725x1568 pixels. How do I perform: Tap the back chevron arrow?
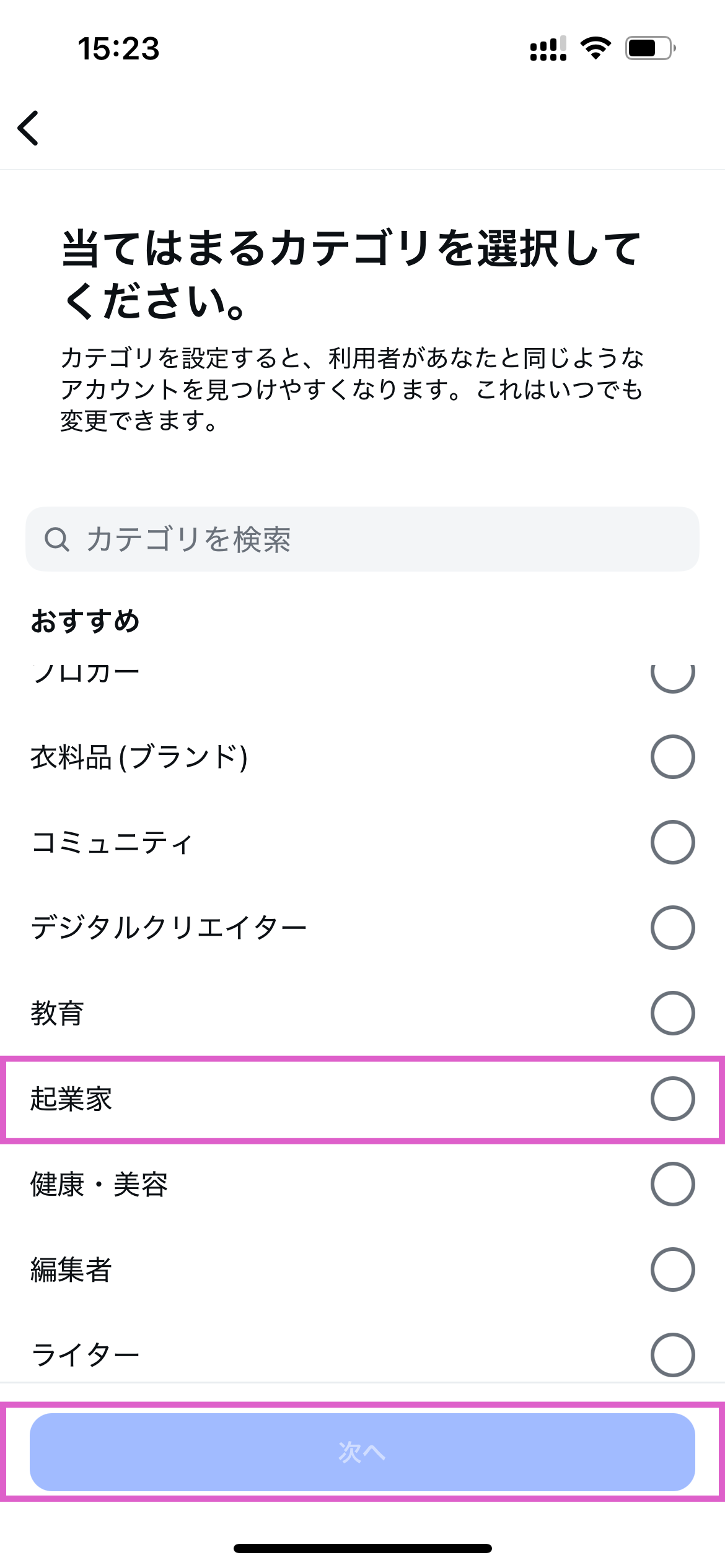point(29,128)
